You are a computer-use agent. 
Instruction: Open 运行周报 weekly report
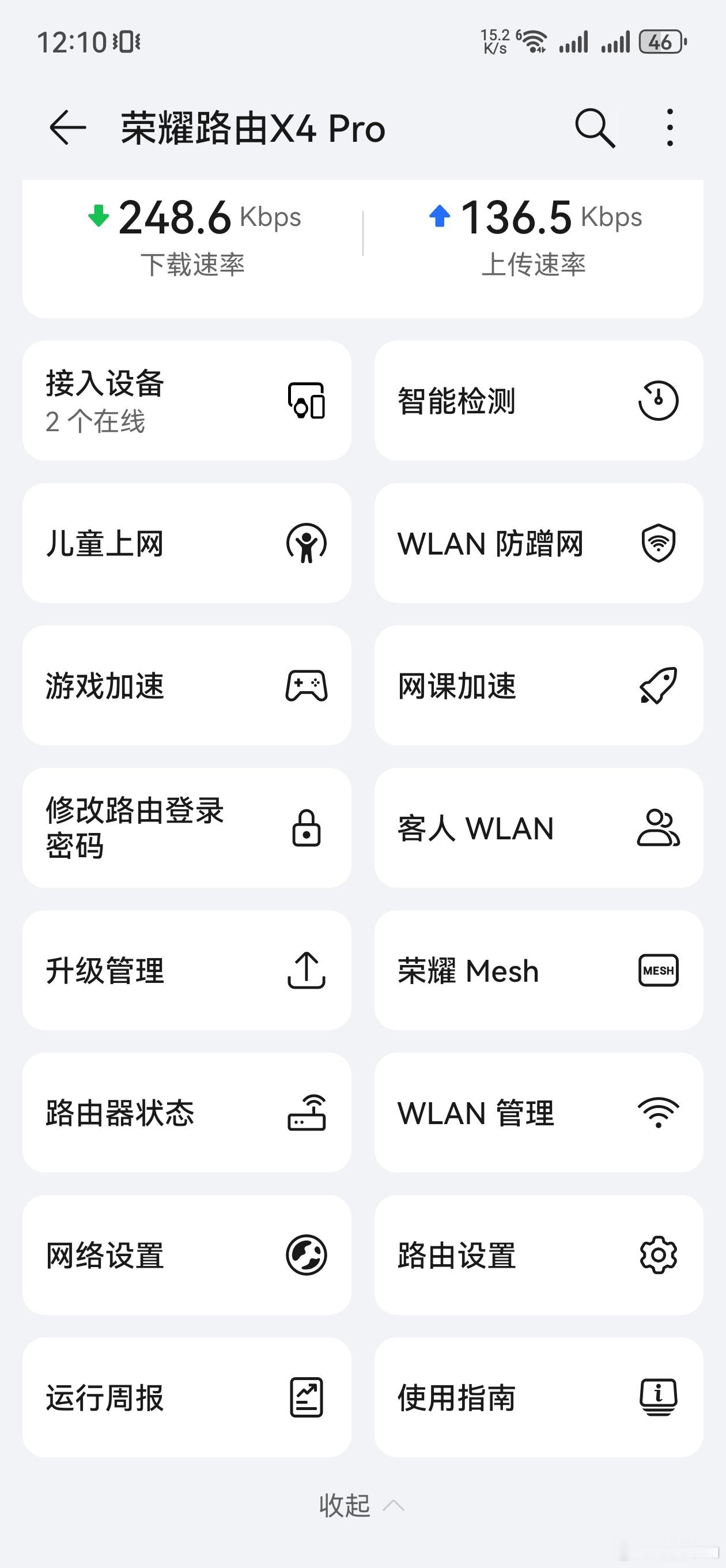point(187,1397)
